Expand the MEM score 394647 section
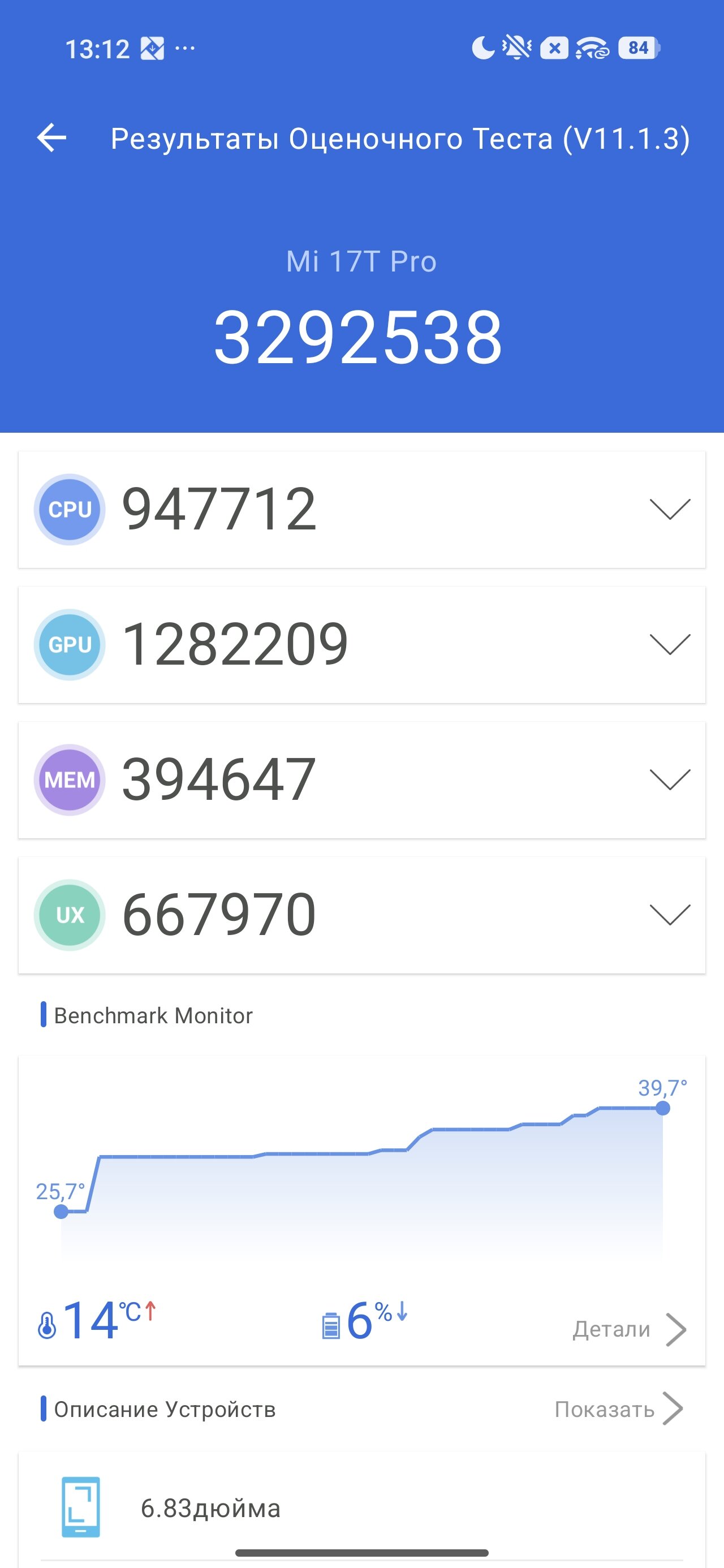 pos(361,779)
